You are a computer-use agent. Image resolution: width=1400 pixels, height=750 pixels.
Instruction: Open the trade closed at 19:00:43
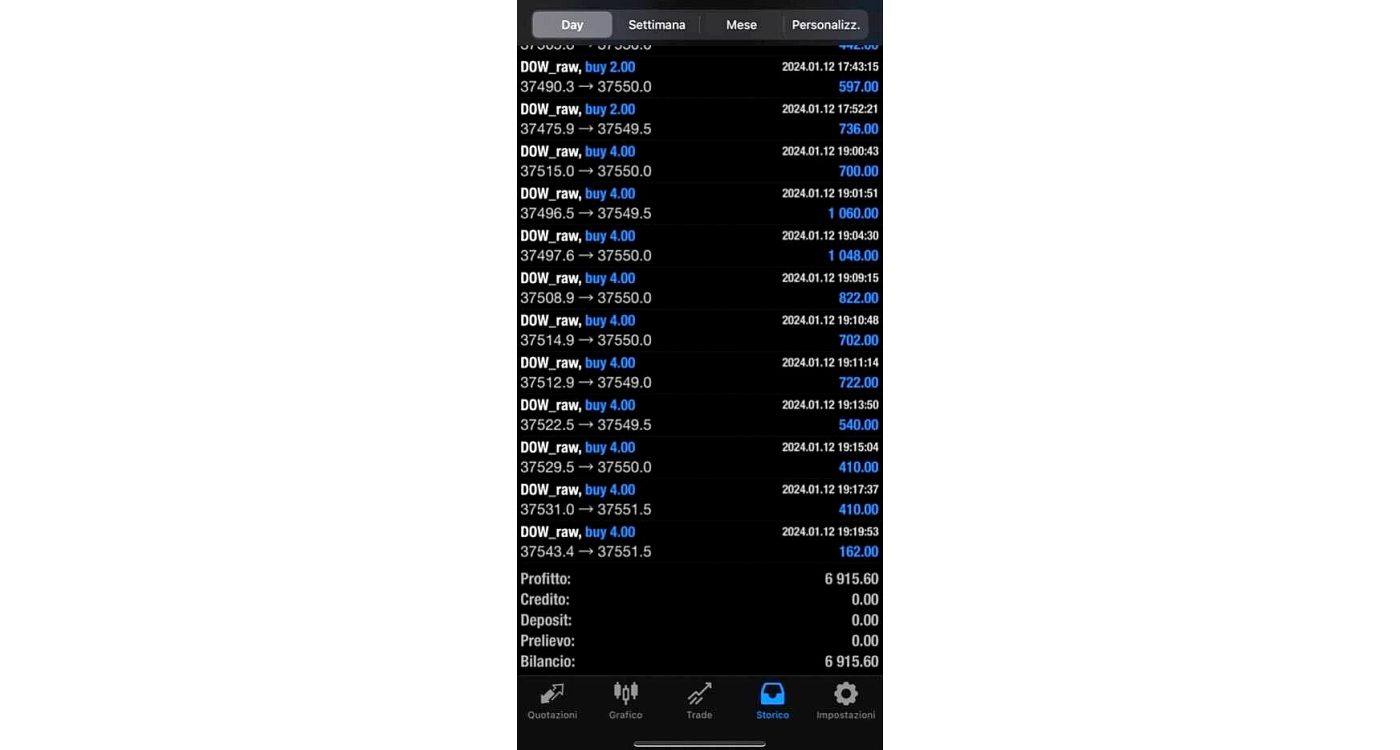[699, 161]
